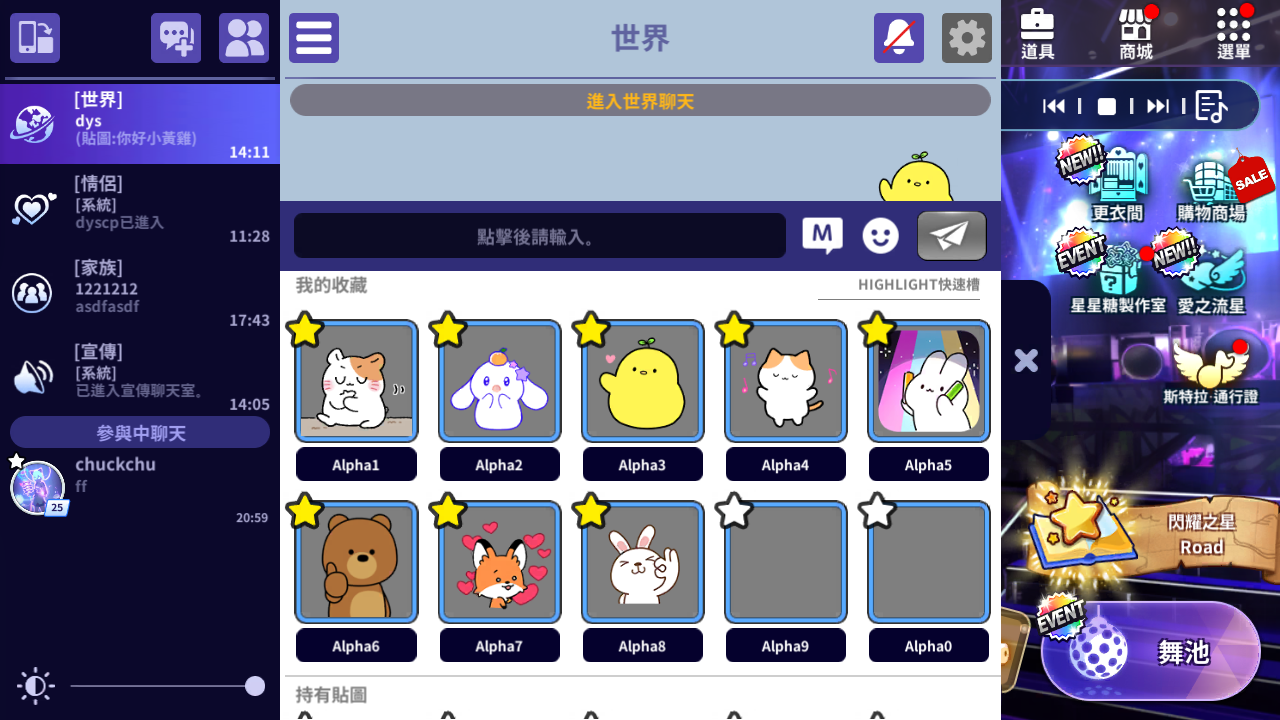
Task: Open the hamburger menu button
Action: click(x=314, y=38)
